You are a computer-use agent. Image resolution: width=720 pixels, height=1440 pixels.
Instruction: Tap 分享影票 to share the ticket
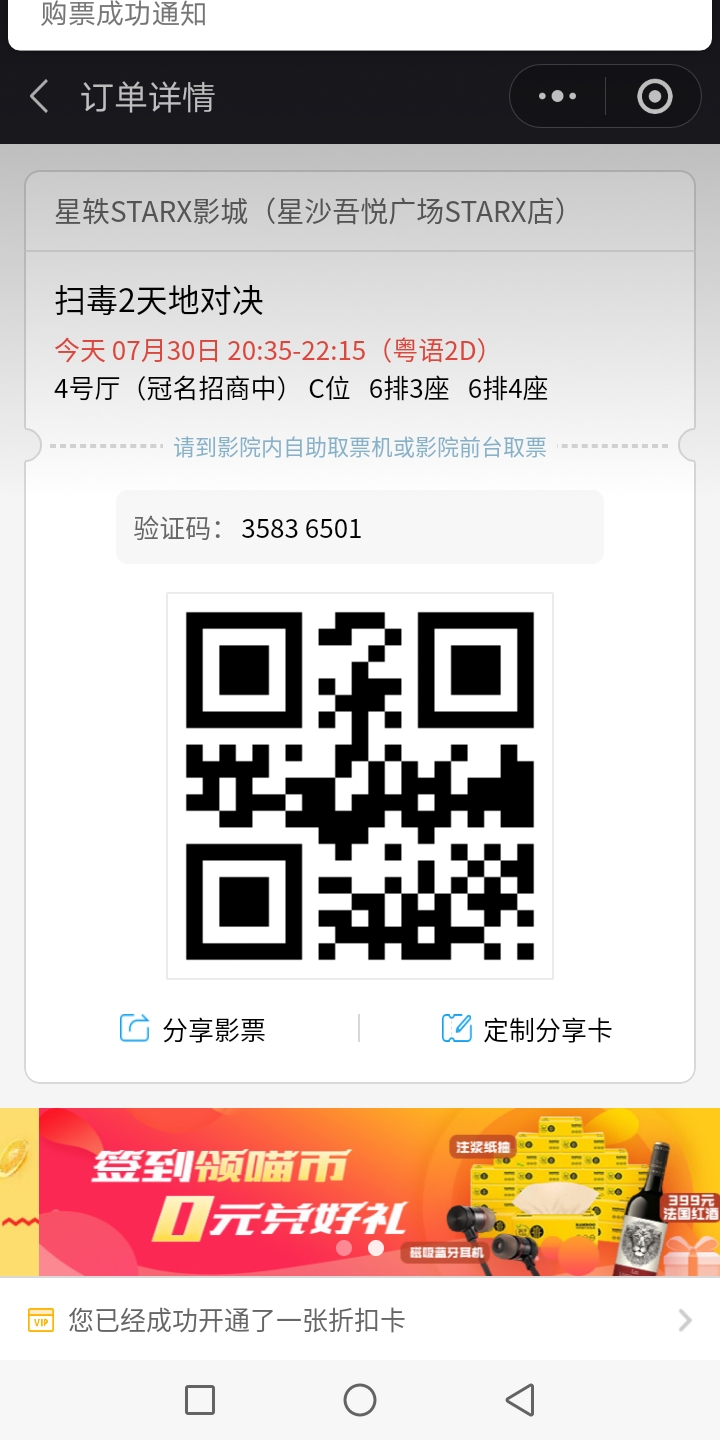(x=192, y=1029)
